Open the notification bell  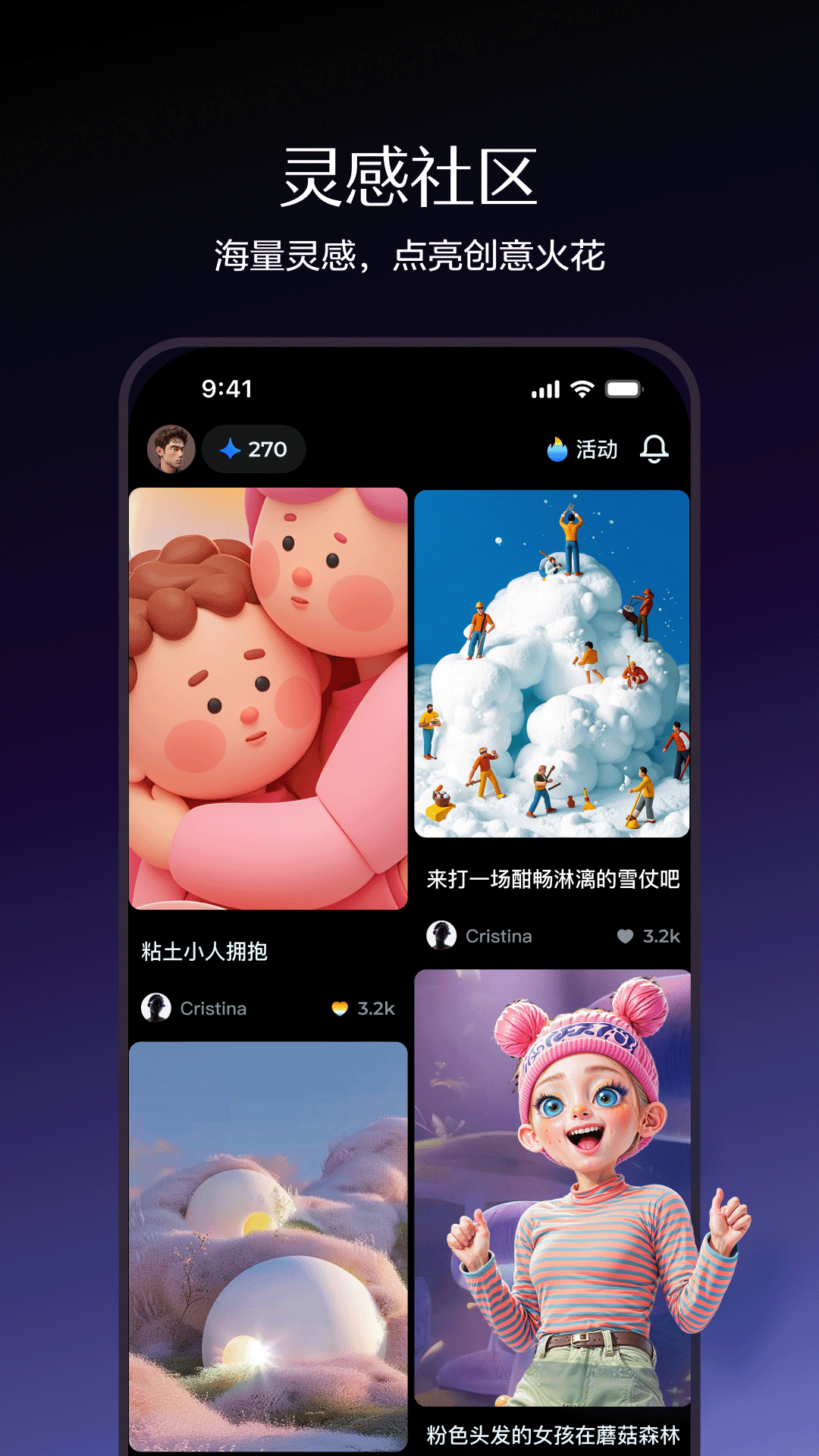point(657,449)
